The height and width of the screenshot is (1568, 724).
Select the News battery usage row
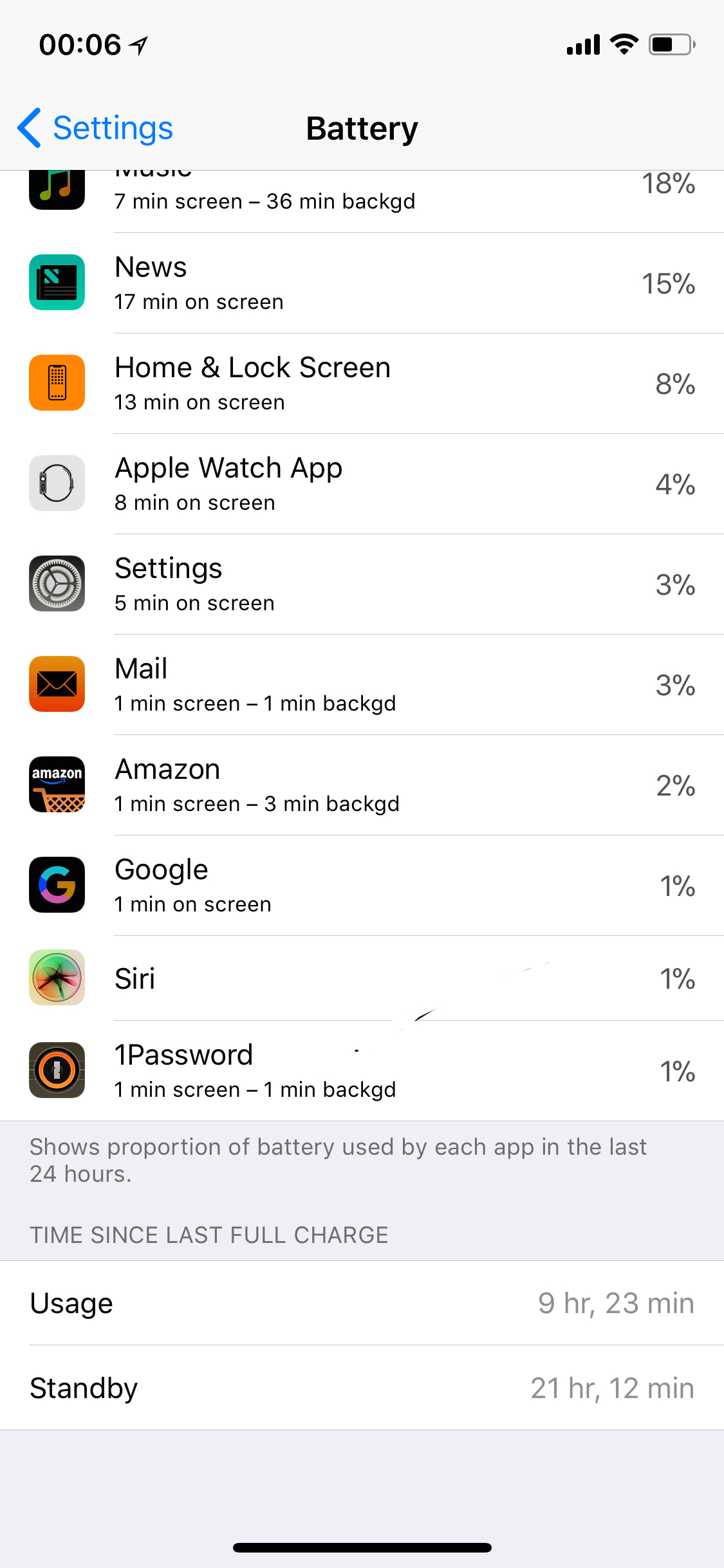pyautogui.click(x=362, y=283)
